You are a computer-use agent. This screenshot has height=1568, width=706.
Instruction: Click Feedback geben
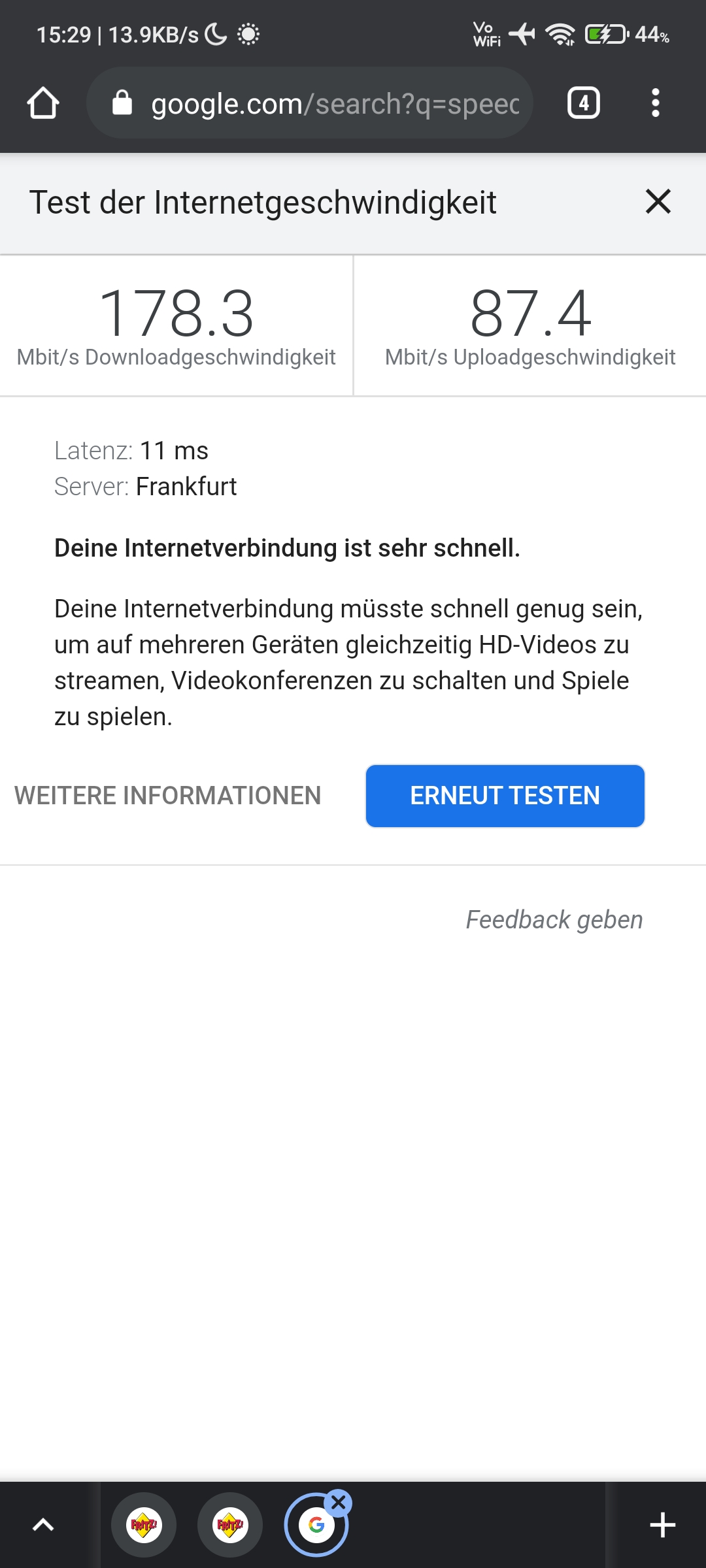(552, 919)
